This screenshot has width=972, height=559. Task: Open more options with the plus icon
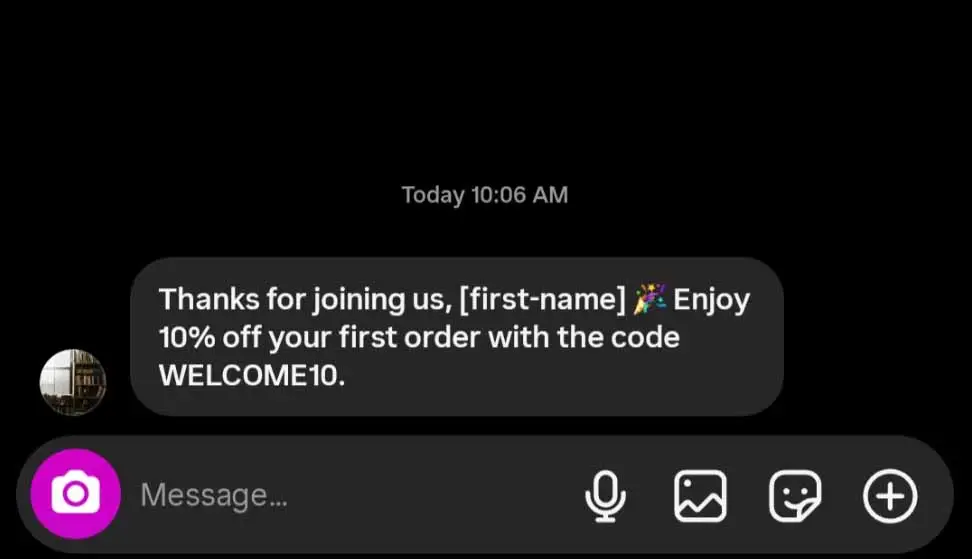click(x=889, y=495)
